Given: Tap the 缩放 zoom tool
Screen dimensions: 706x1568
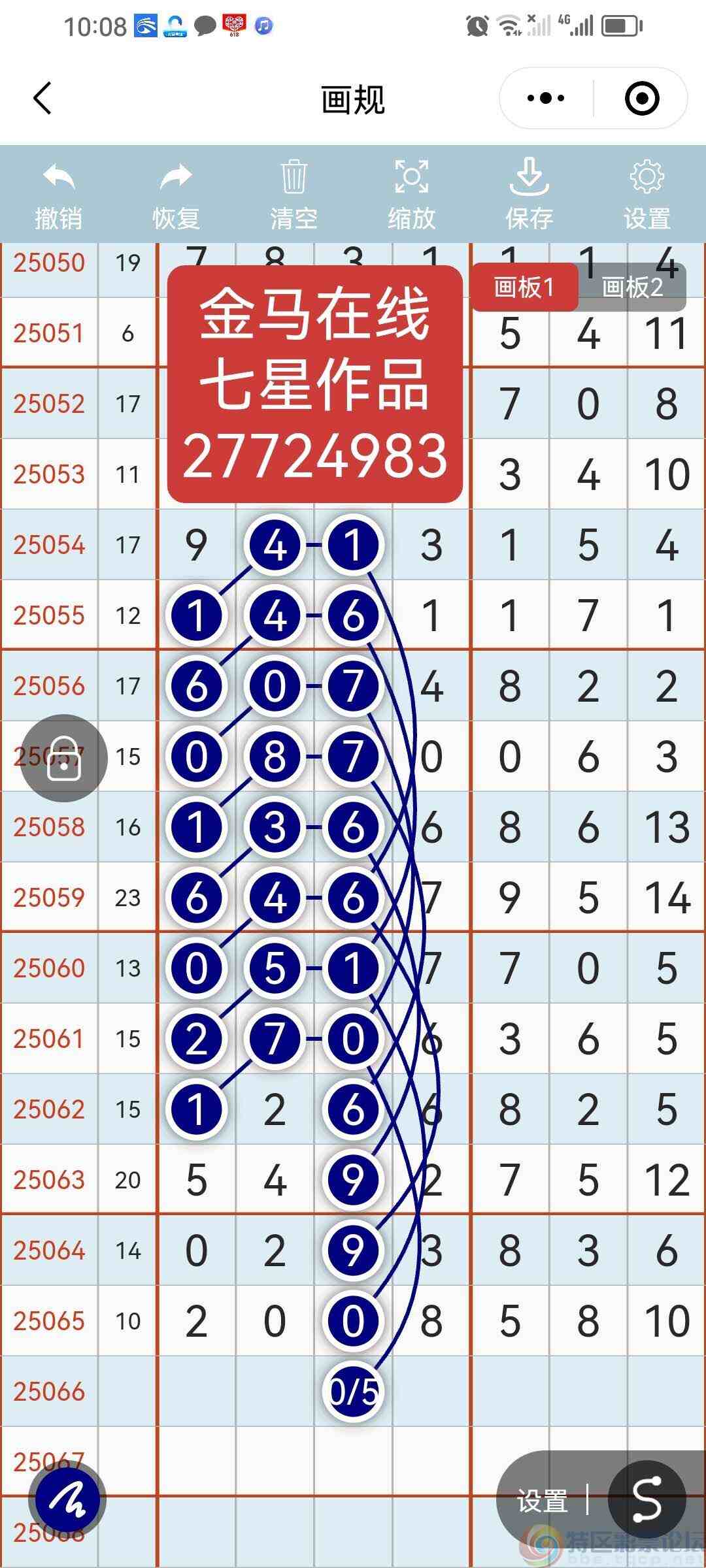Looking at the screenshot, I should (411, 195).
